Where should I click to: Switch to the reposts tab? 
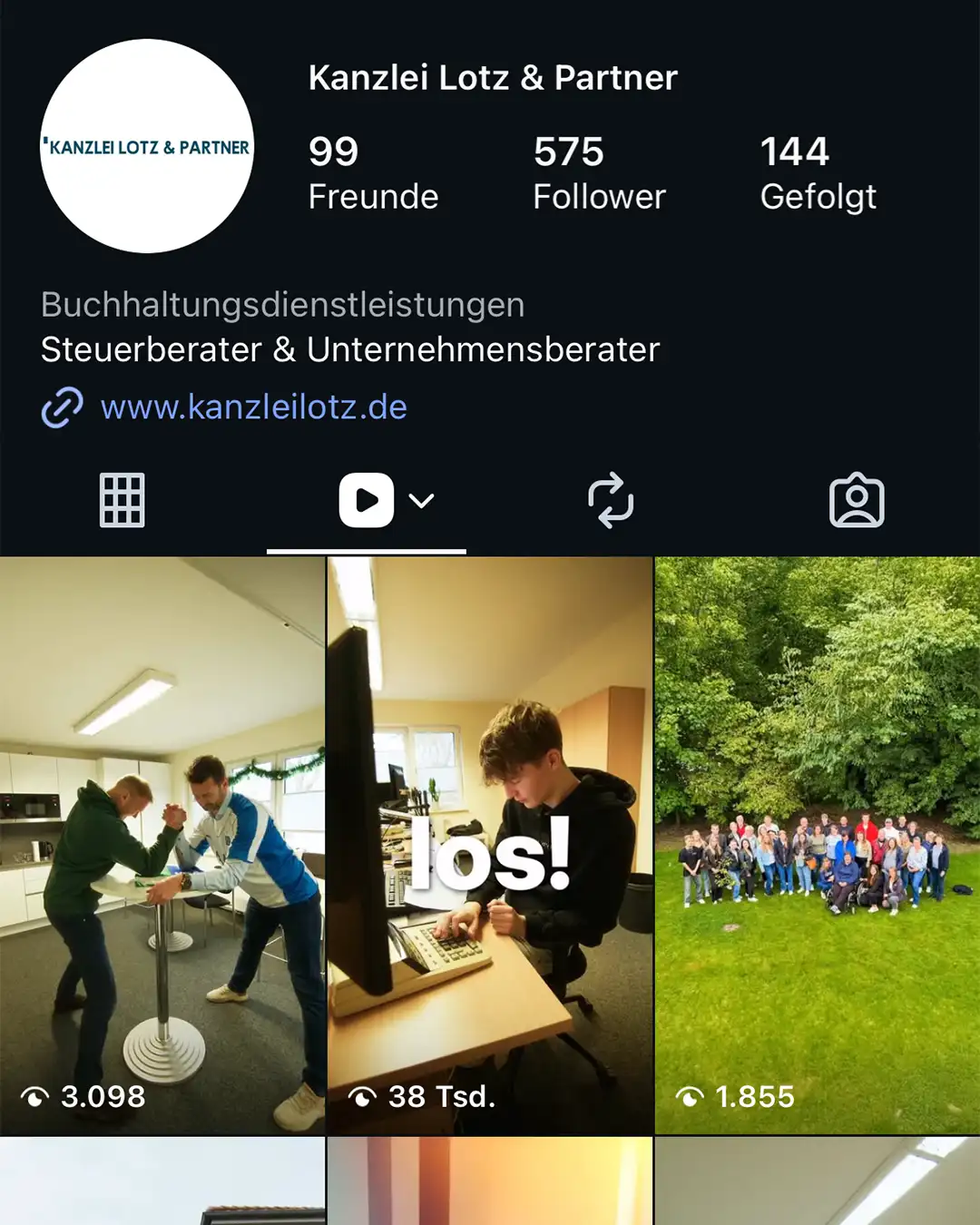[611, 500]
